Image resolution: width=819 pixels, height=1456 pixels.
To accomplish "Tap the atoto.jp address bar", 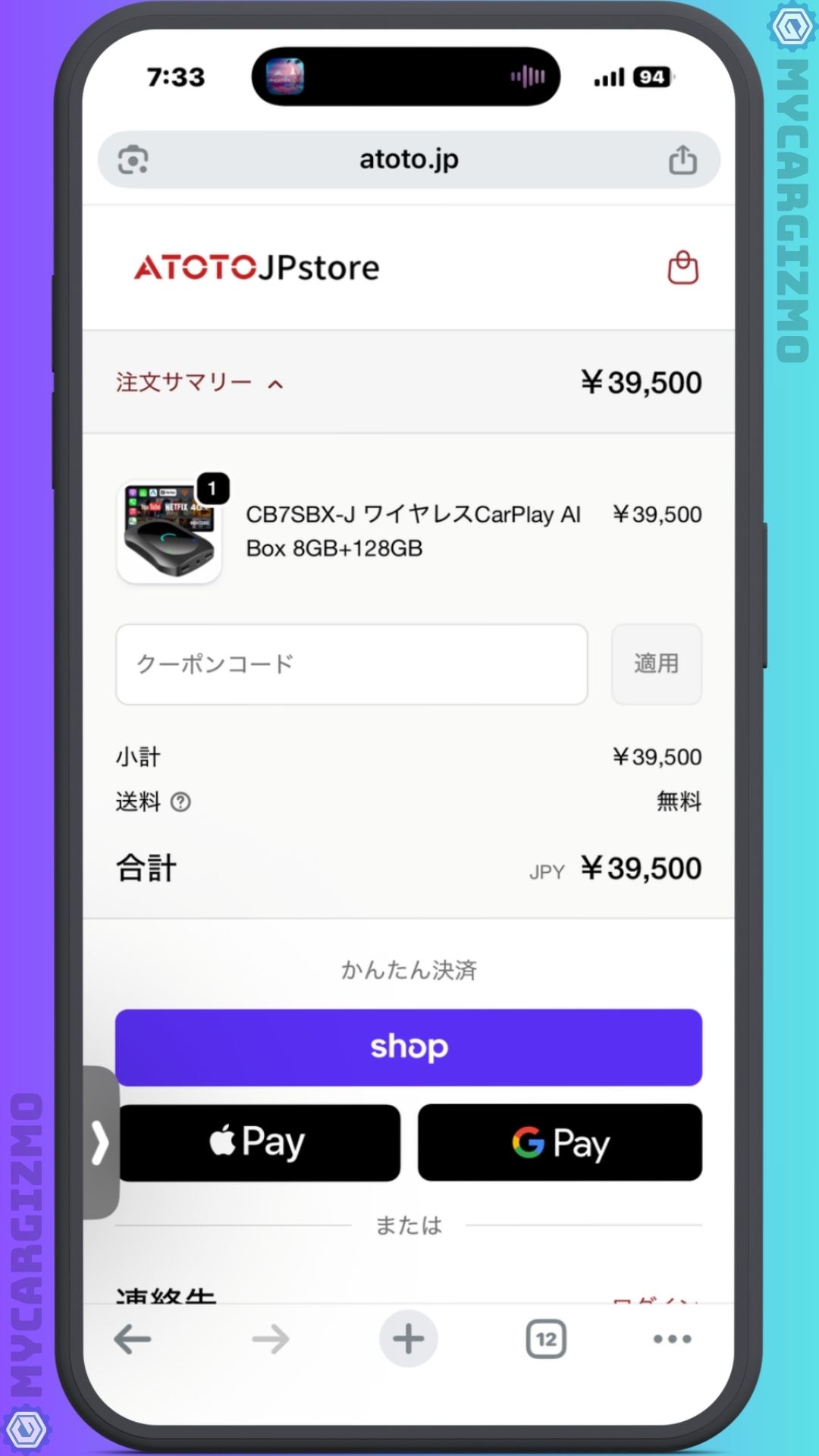I will point(409,160).
